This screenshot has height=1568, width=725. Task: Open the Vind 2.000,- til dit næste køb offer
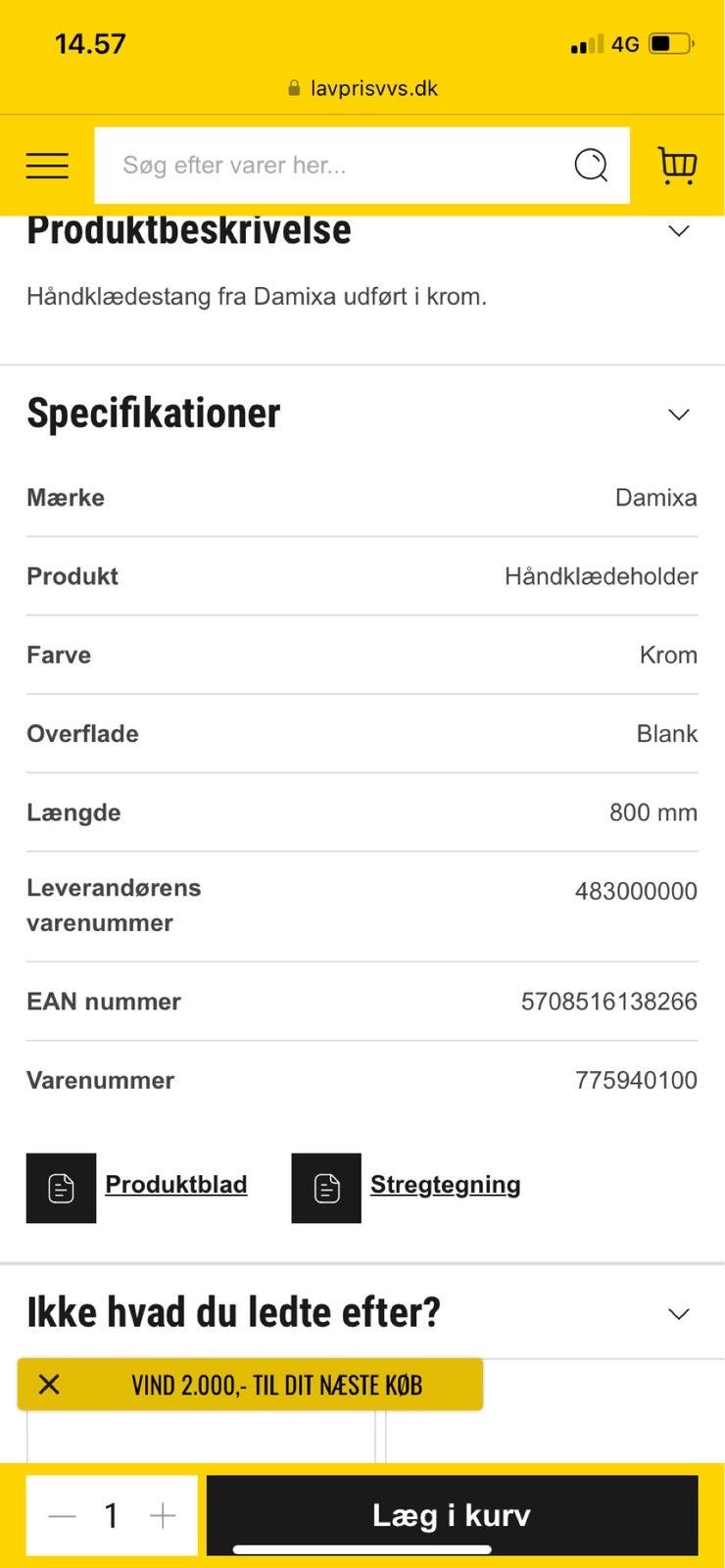pyautogui.click(x=277, y=1385)
